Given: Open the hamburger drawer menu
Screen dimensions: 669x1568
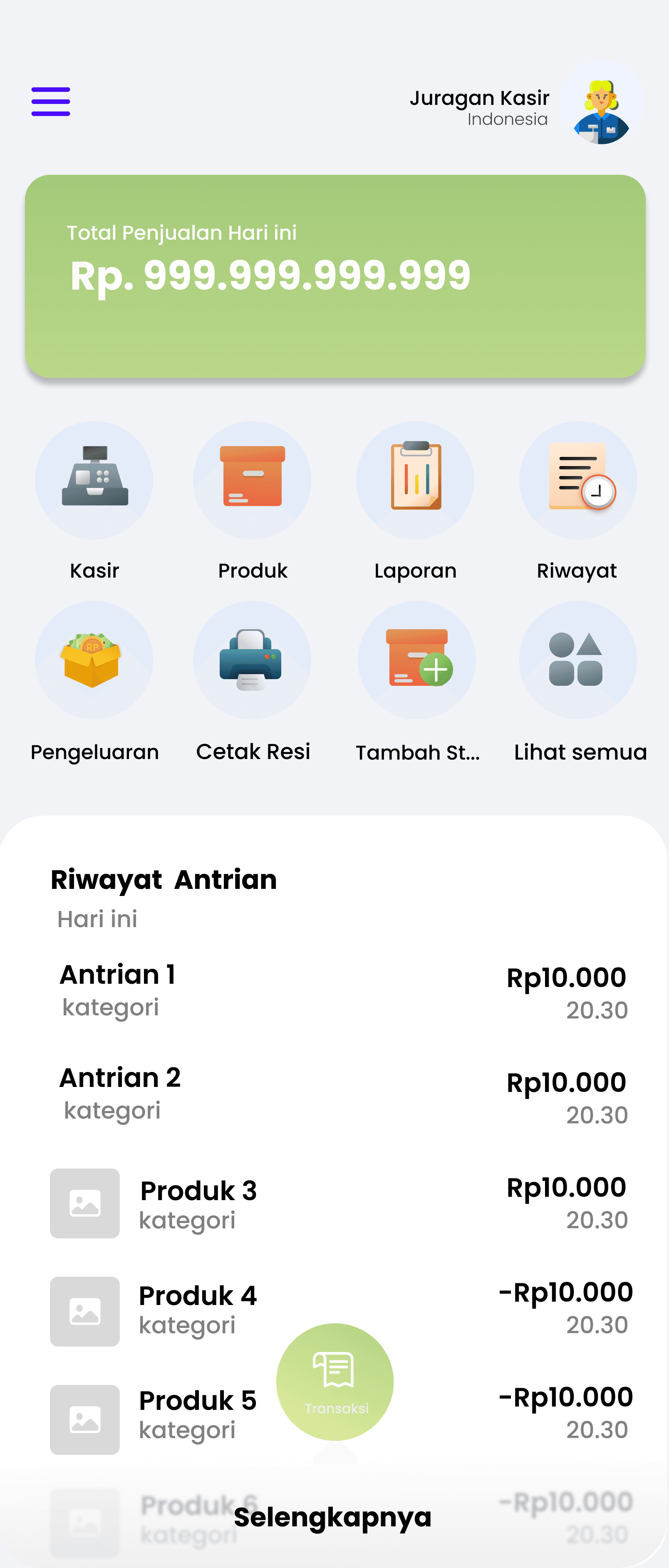Looking at the screenshot, I should (50, 101).
